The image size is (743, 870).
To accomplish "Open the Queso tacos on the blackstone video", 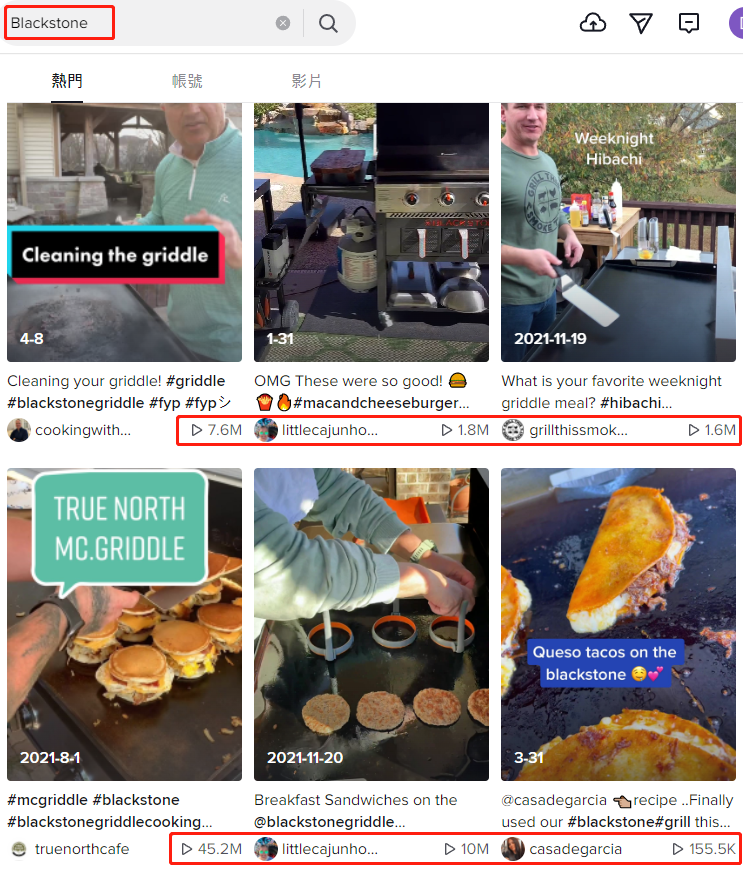I will click(x=618, y=624).
